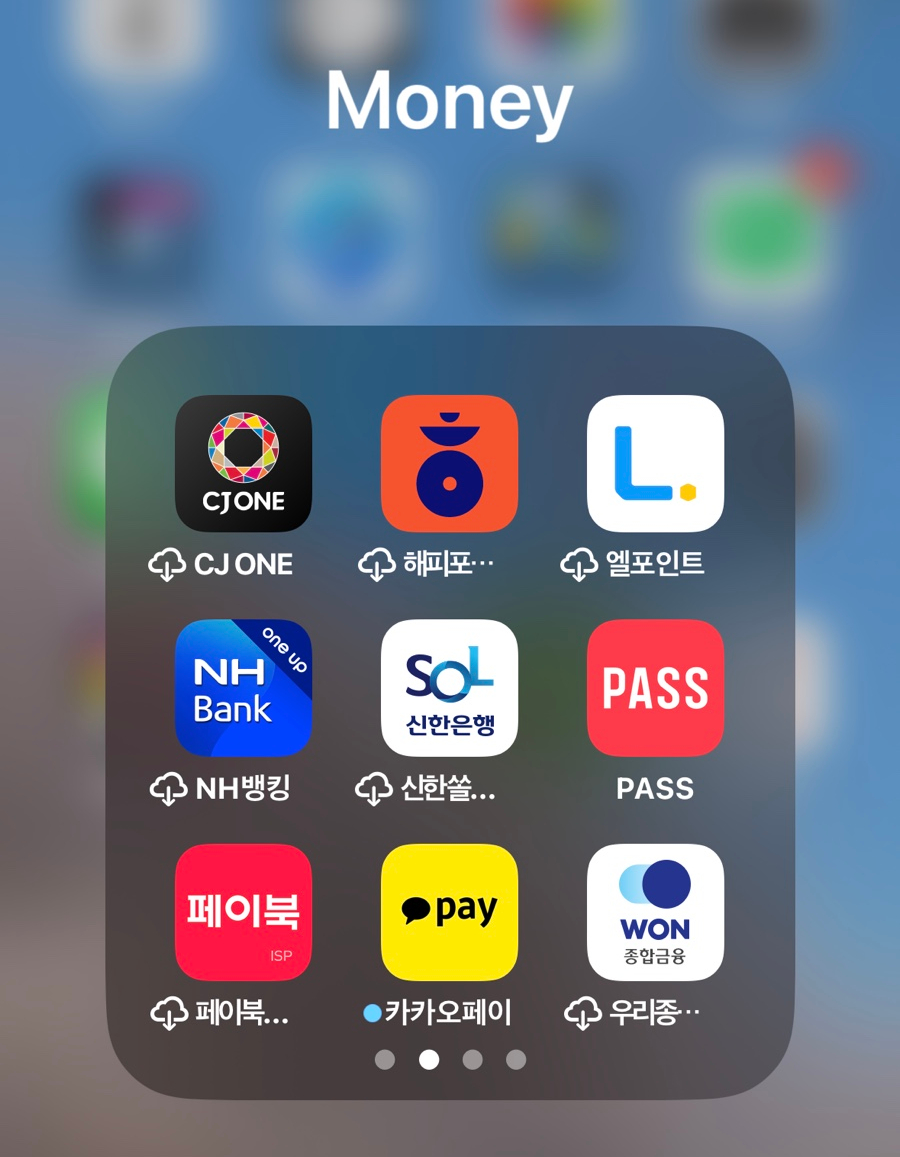
Task: Open the CJ ONE app
Action: coord(243,463)
